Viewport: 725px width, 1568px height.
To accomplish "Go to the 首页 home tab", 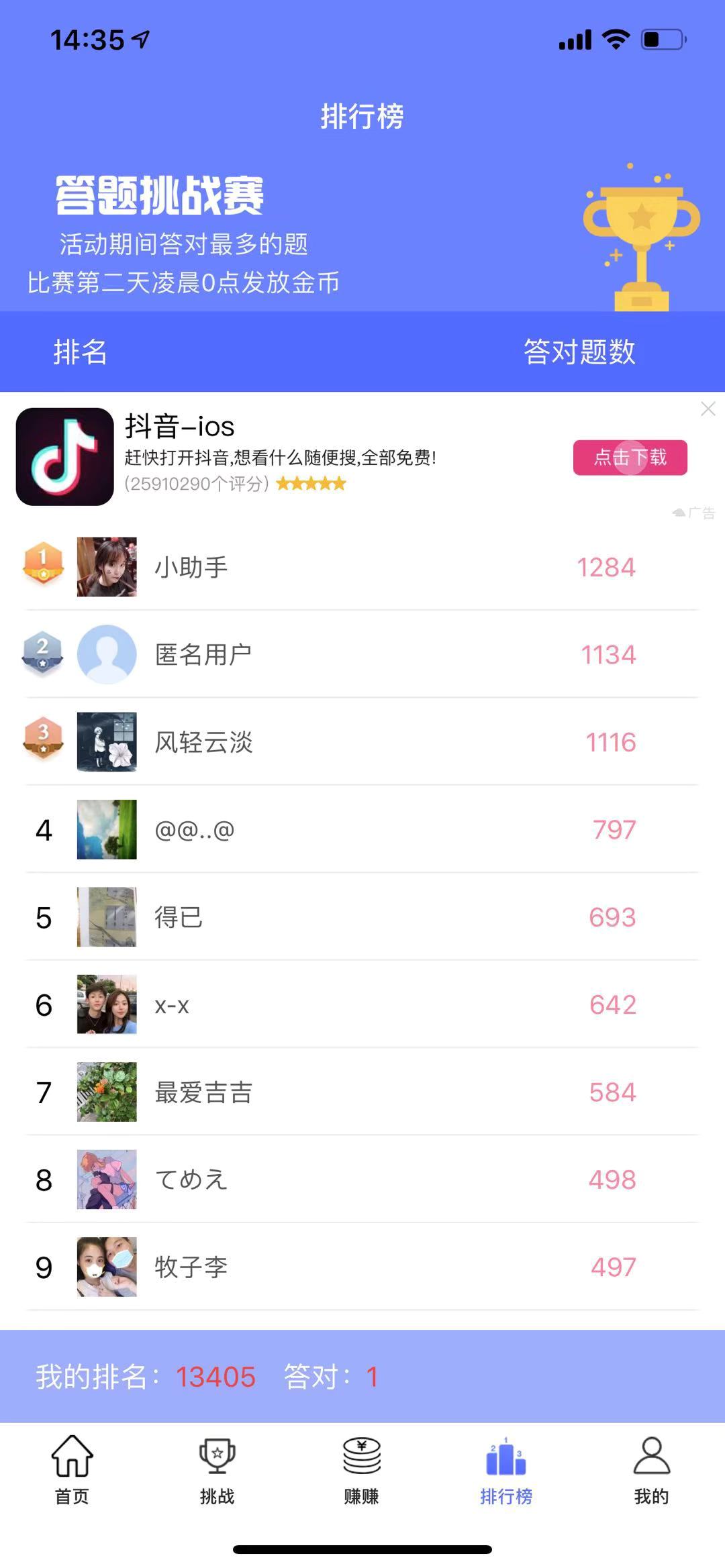I will tap(72, 1469).
